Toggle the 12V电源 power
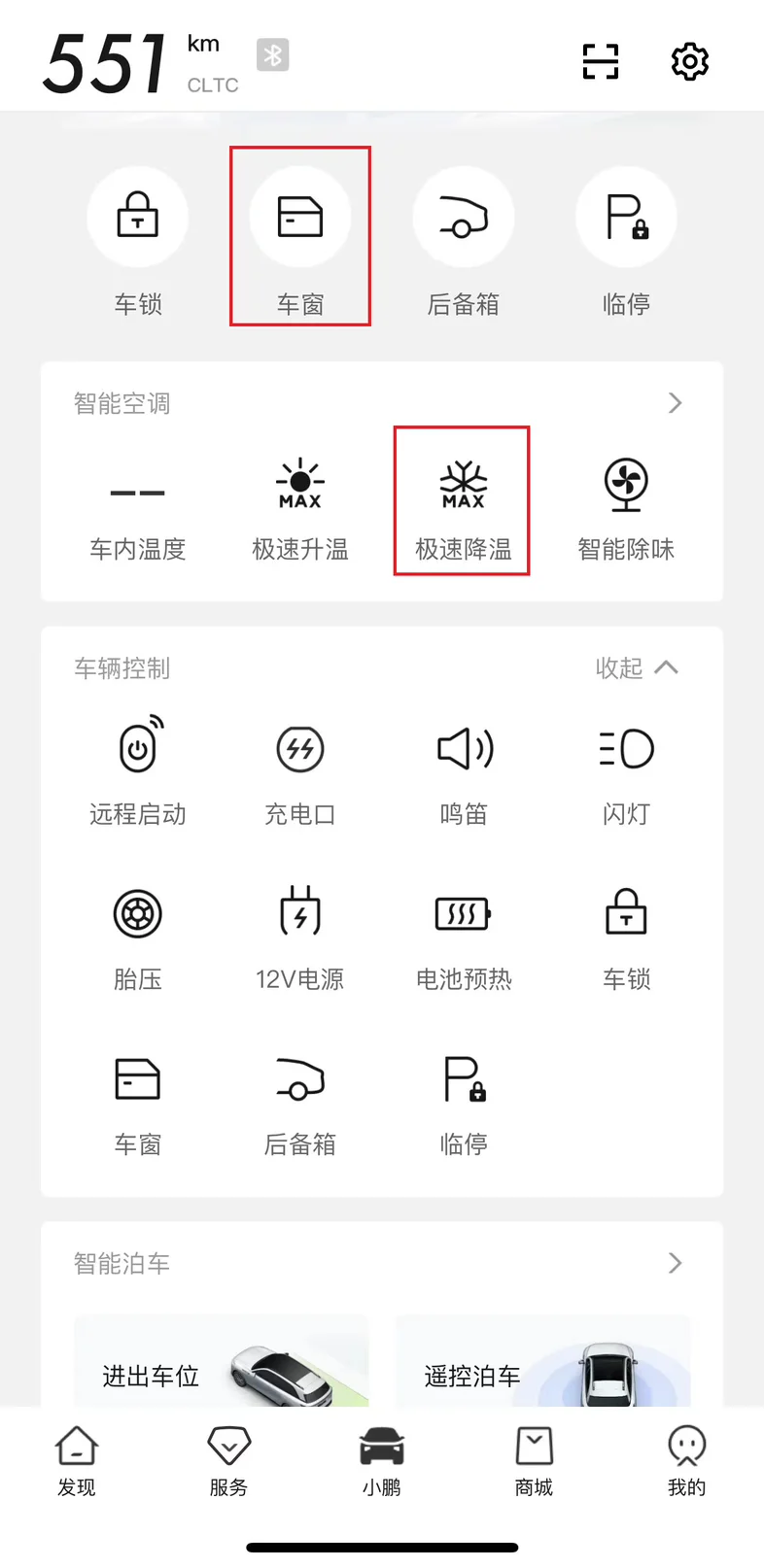764x1568 pixels. (x=300, y=937)
